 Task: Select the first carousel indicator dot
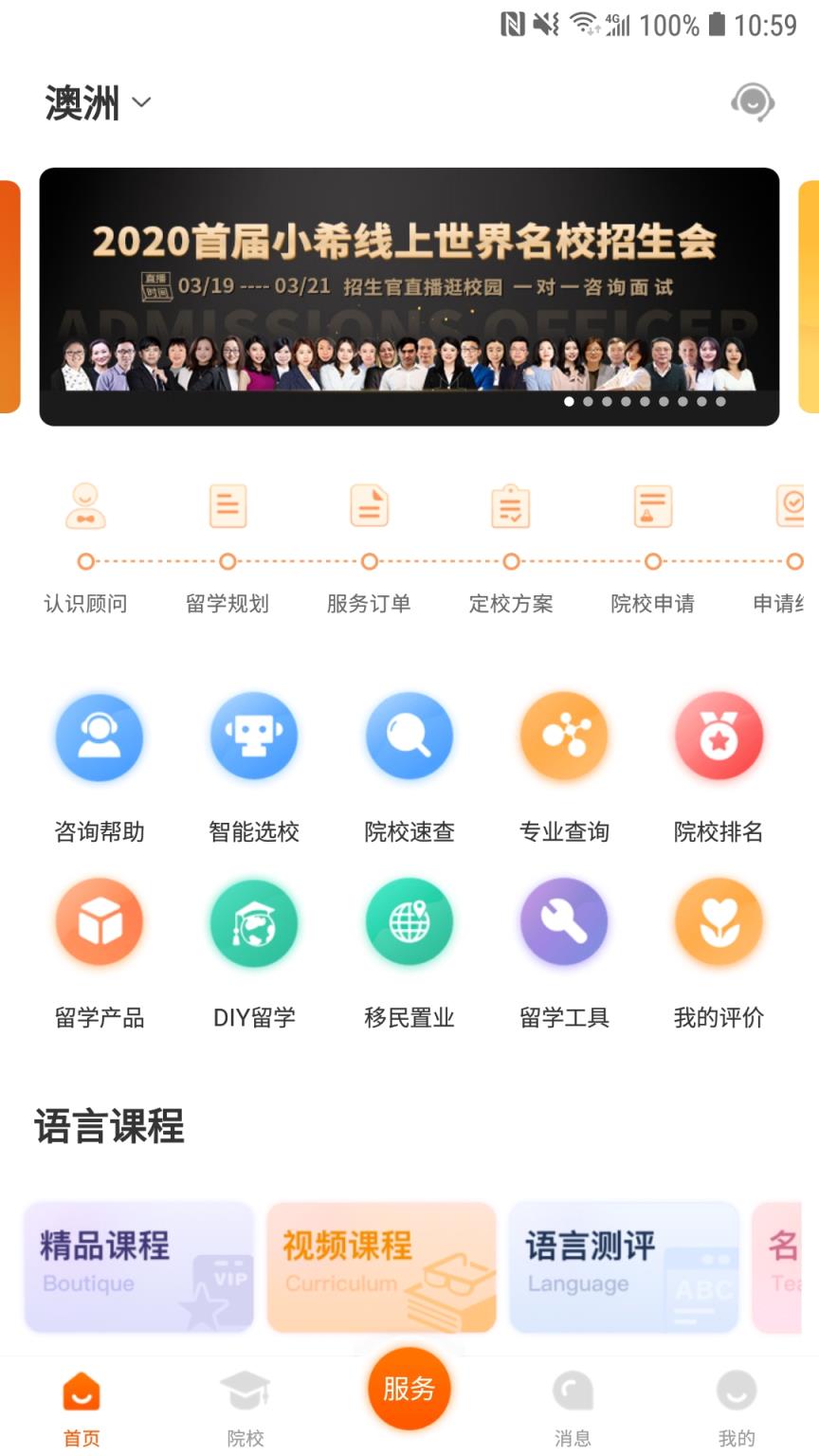(569, 401)
